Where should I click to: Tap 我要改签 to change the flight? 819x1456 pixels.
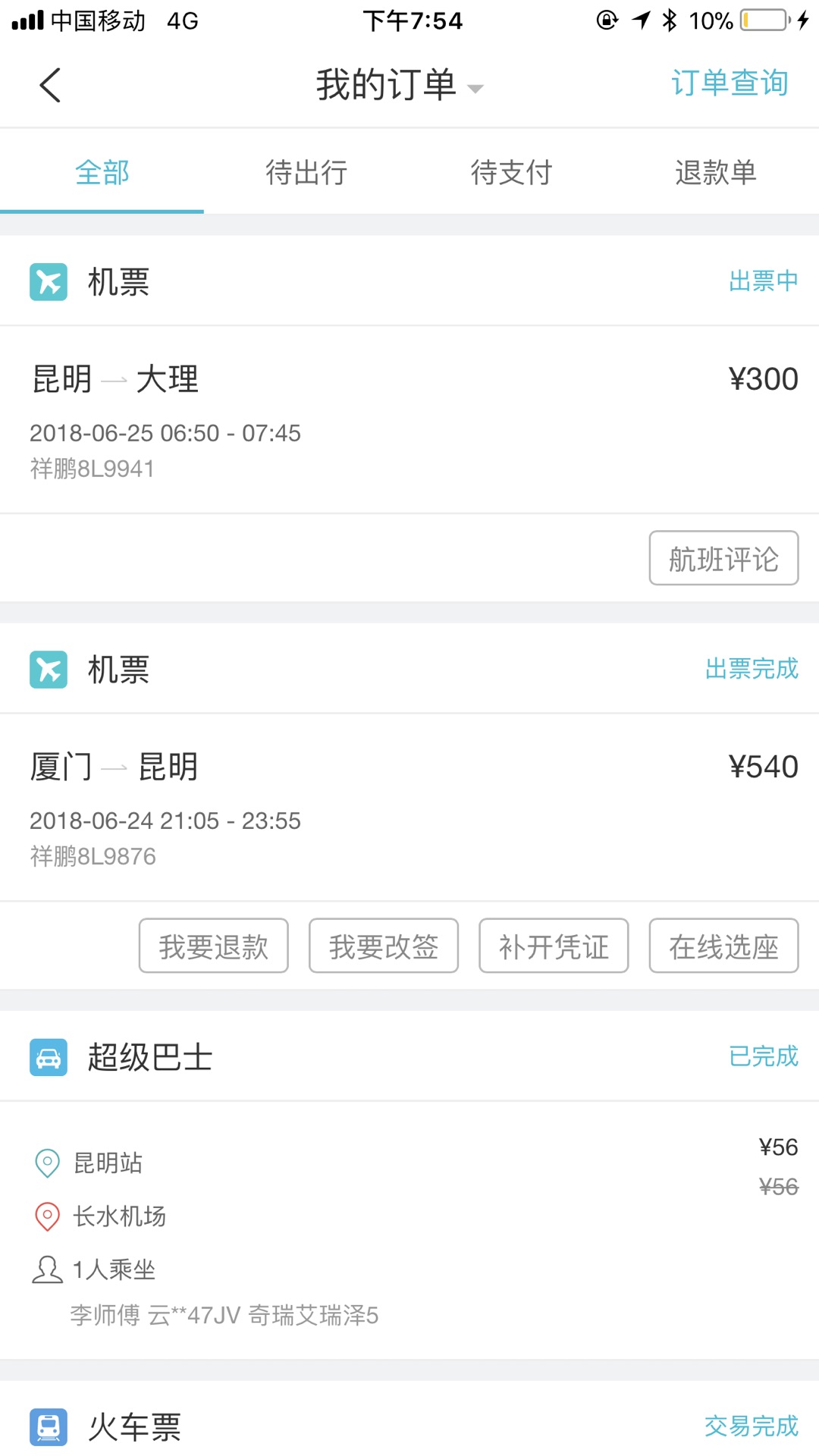click(384, 946)
